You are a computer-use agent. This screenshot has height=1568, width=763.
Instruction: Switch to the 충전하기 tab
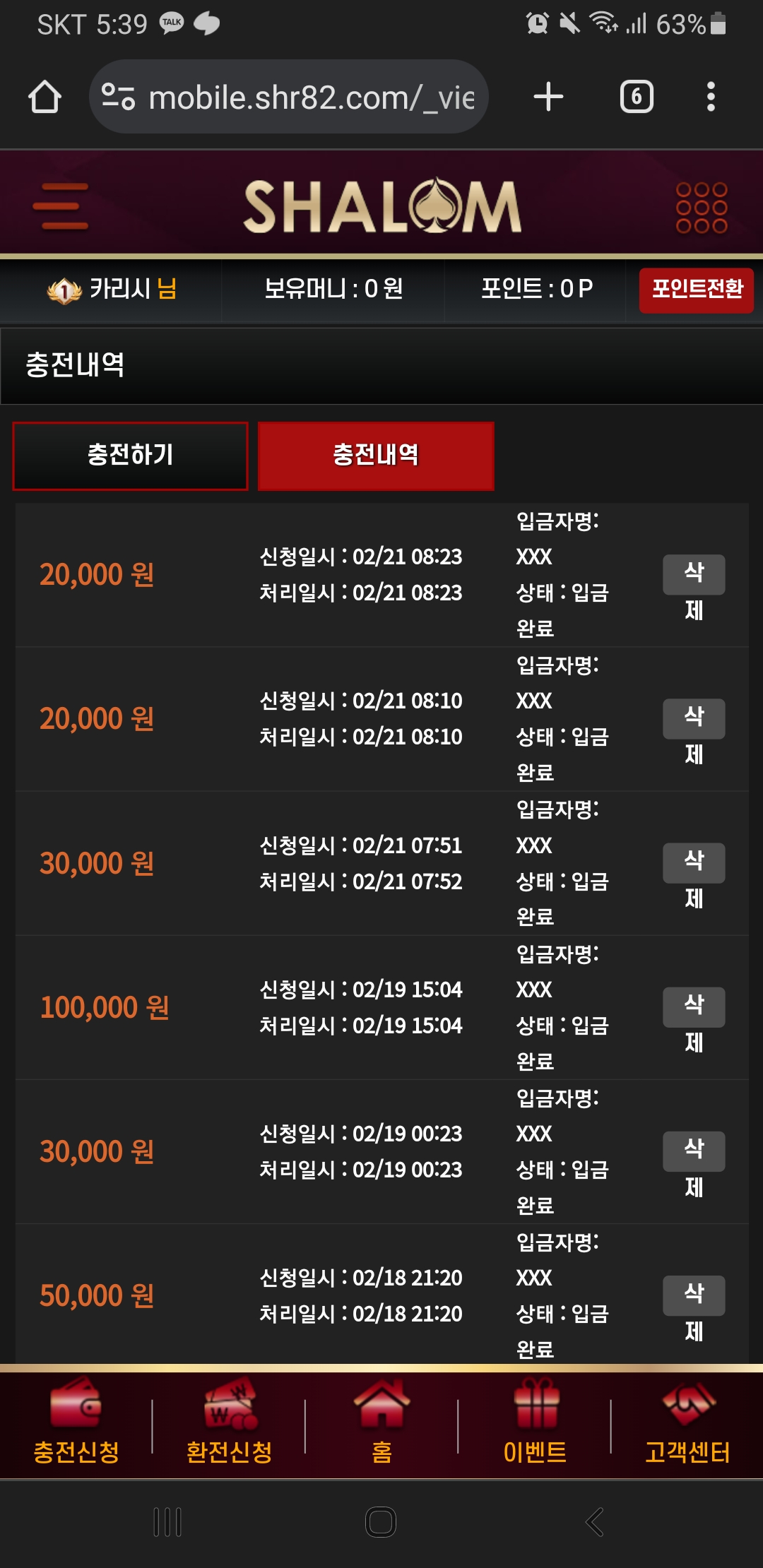tap(131, 456)
